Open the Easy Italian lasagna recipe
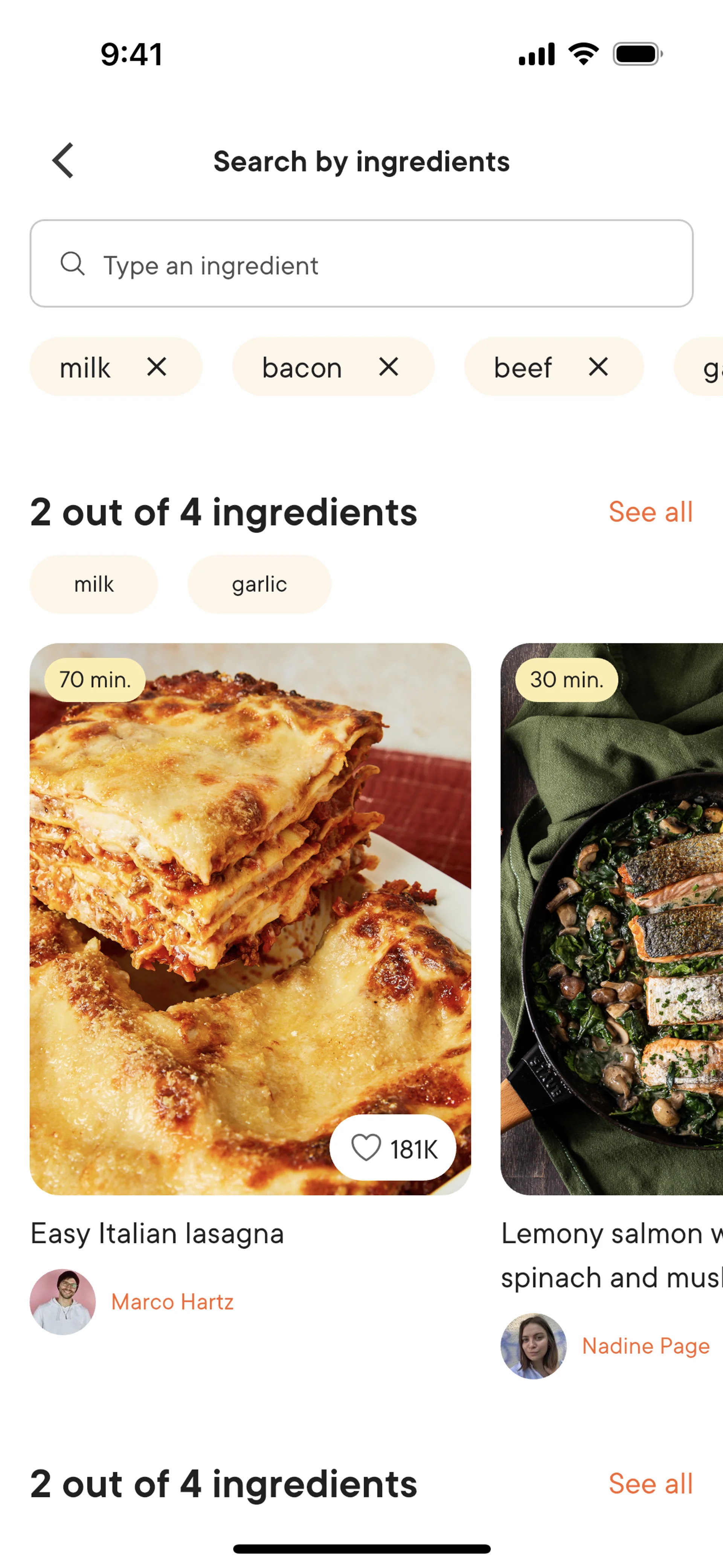 pyautogui.click(x=250, y=913)
